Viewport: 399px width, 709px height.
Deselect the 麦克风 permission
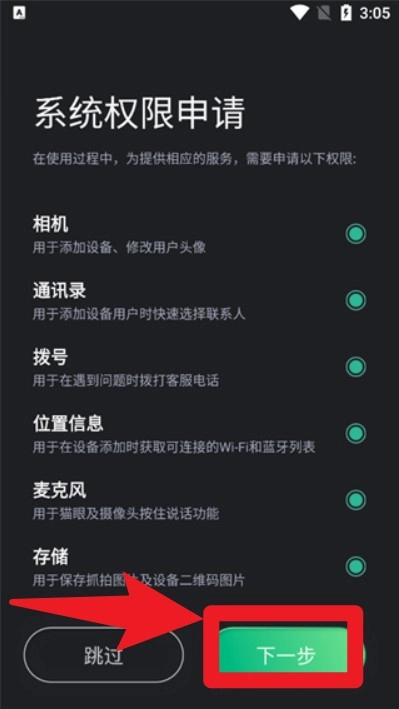pyautogui.click(x=356, y=500)
